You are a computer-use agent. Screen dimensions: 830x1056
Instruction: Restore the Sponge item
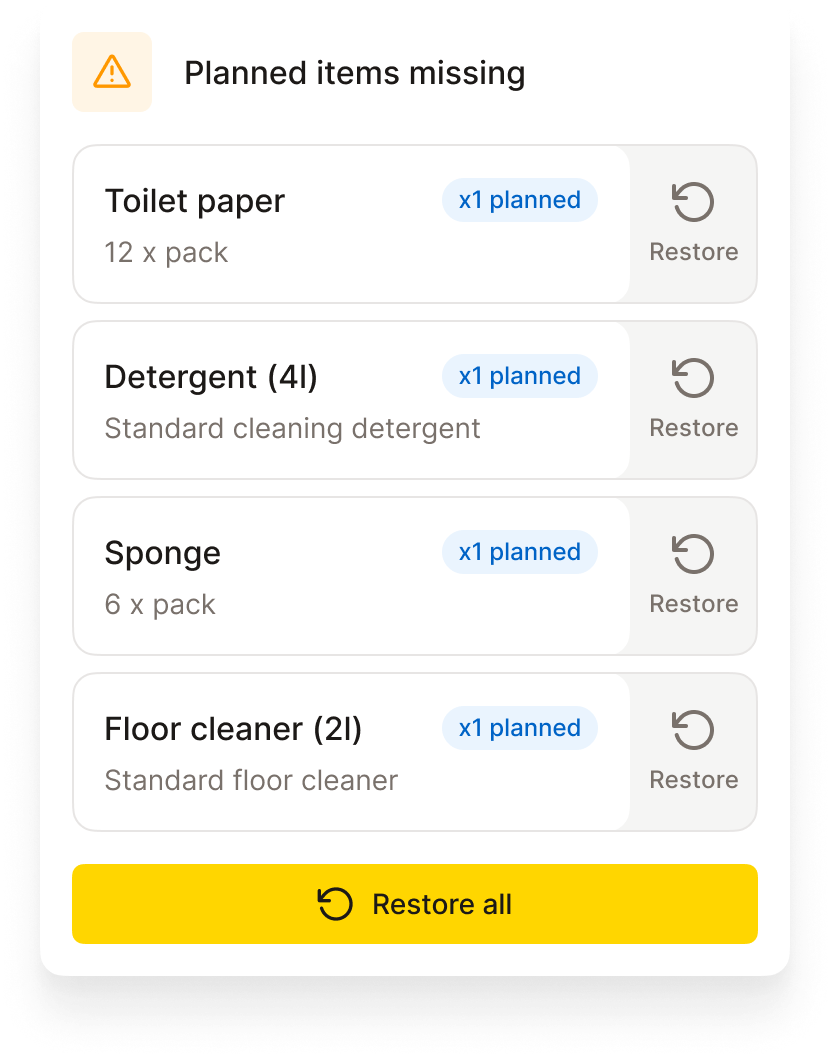tap(693, 576)
